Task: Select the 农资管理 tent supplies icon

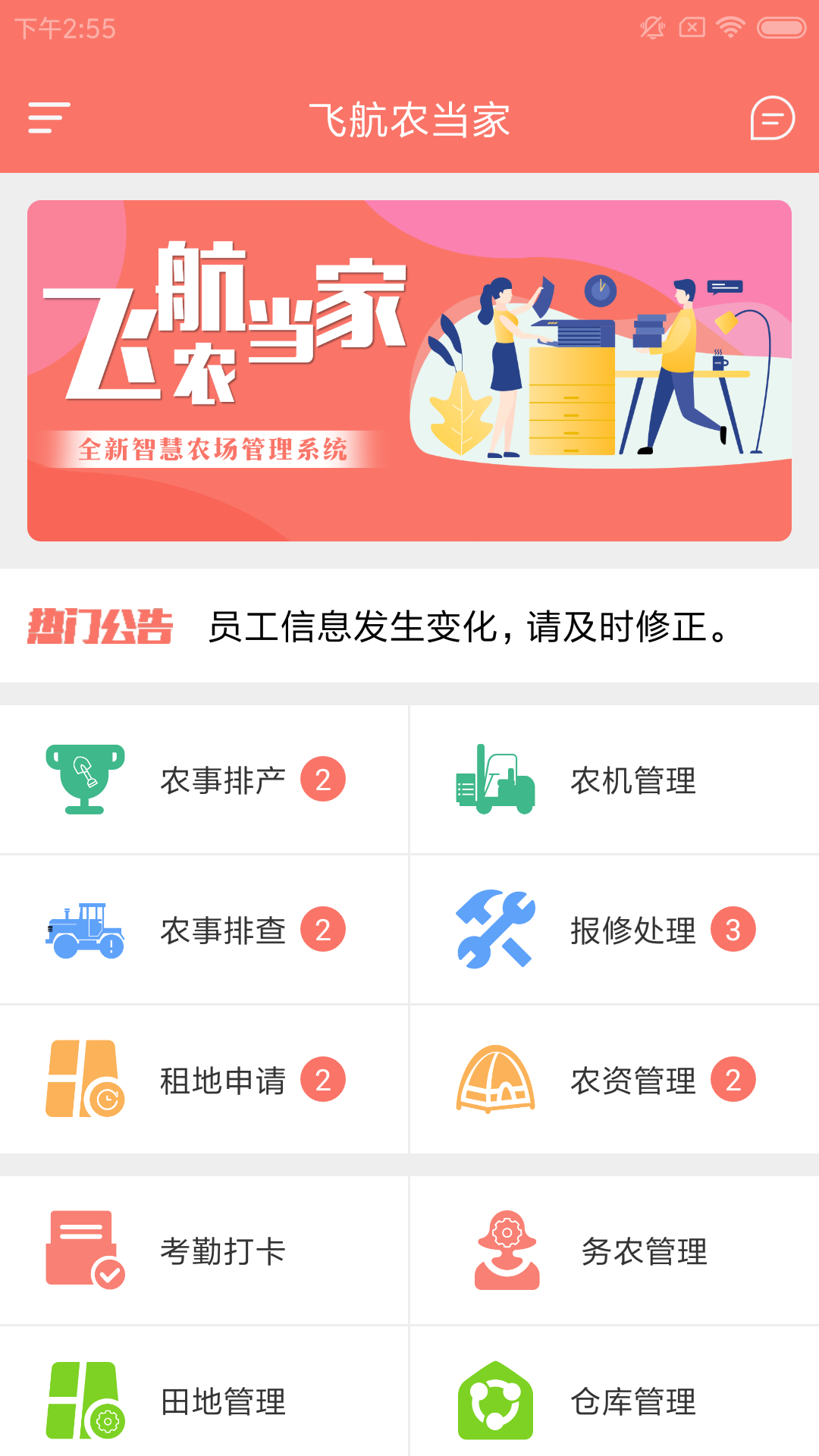Action: pos(497,1078)
